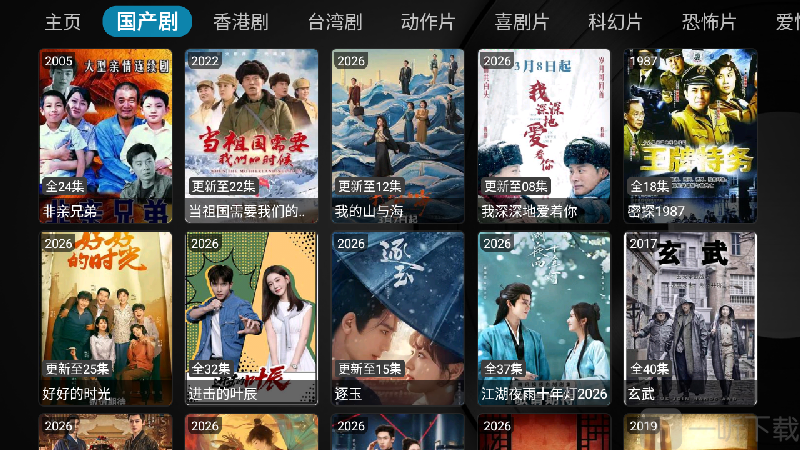The height and width of the screenshot is (450, 800).
Task: Switch to the 台湾剧 tab
Action: point(335,22)
